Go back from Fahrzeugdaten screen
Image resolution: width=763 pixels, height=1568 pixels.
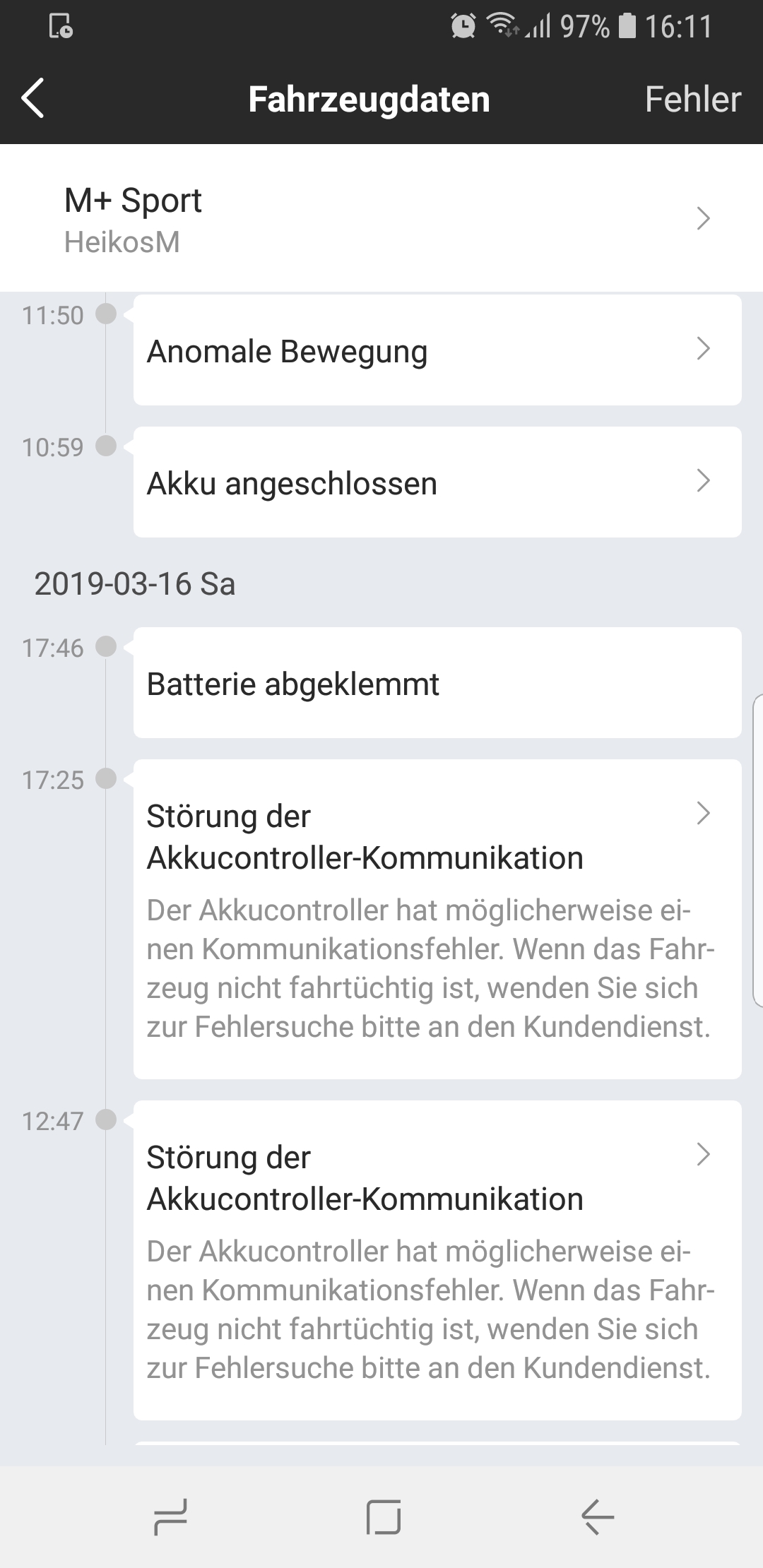(33, 98)
